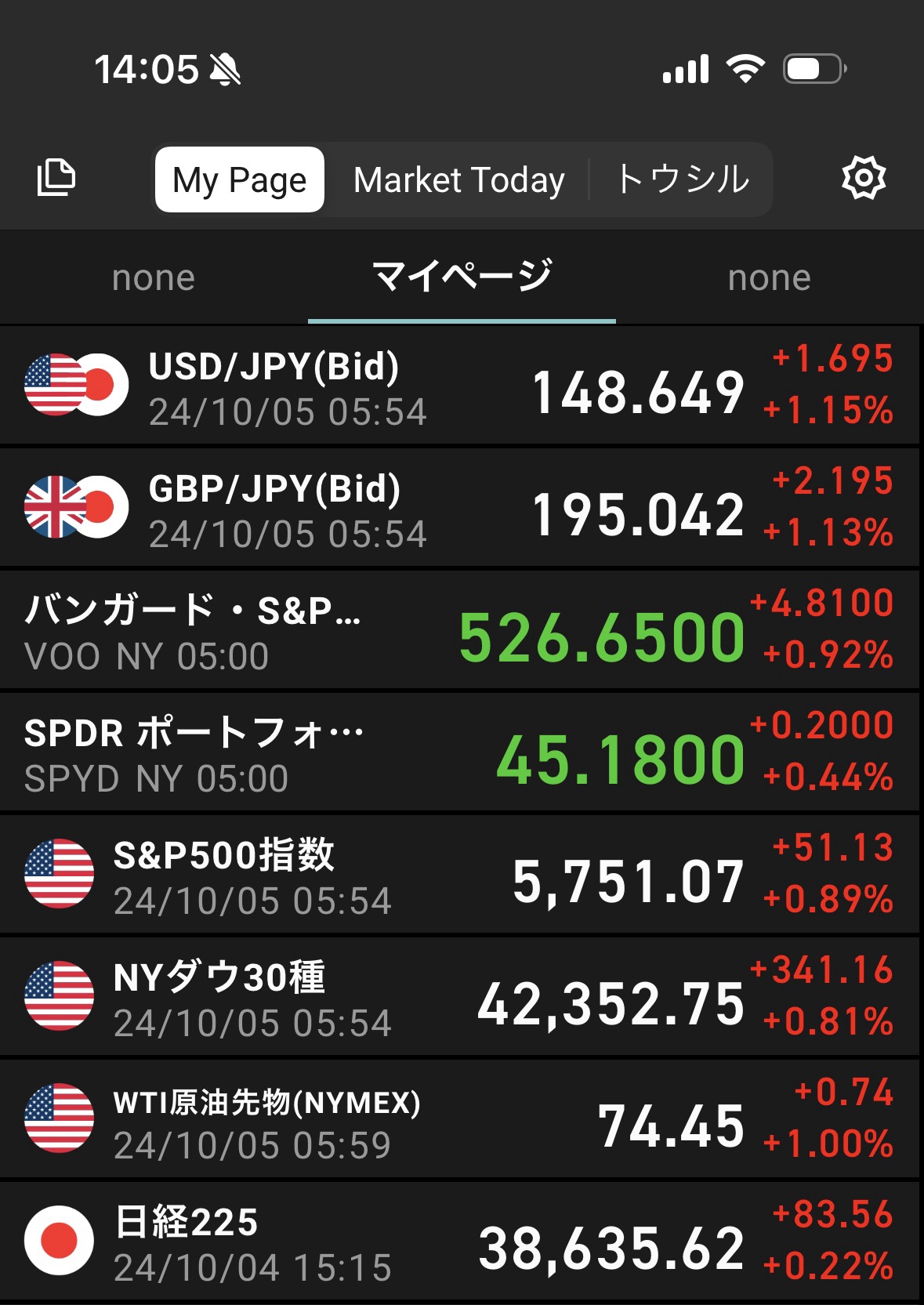Switch to the トウシル tab

(x=683, y=179)
